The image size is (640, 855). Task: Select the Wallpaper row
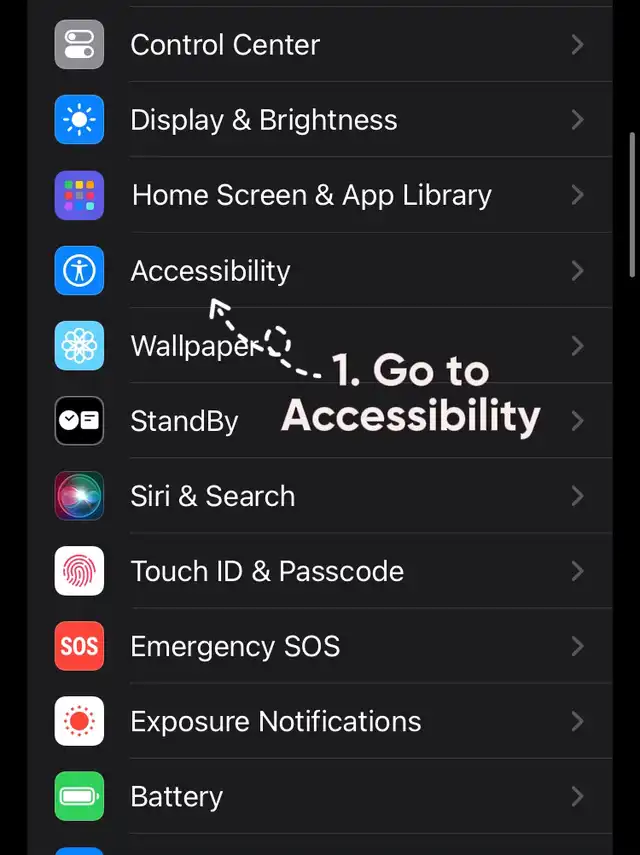click(190, 346)
